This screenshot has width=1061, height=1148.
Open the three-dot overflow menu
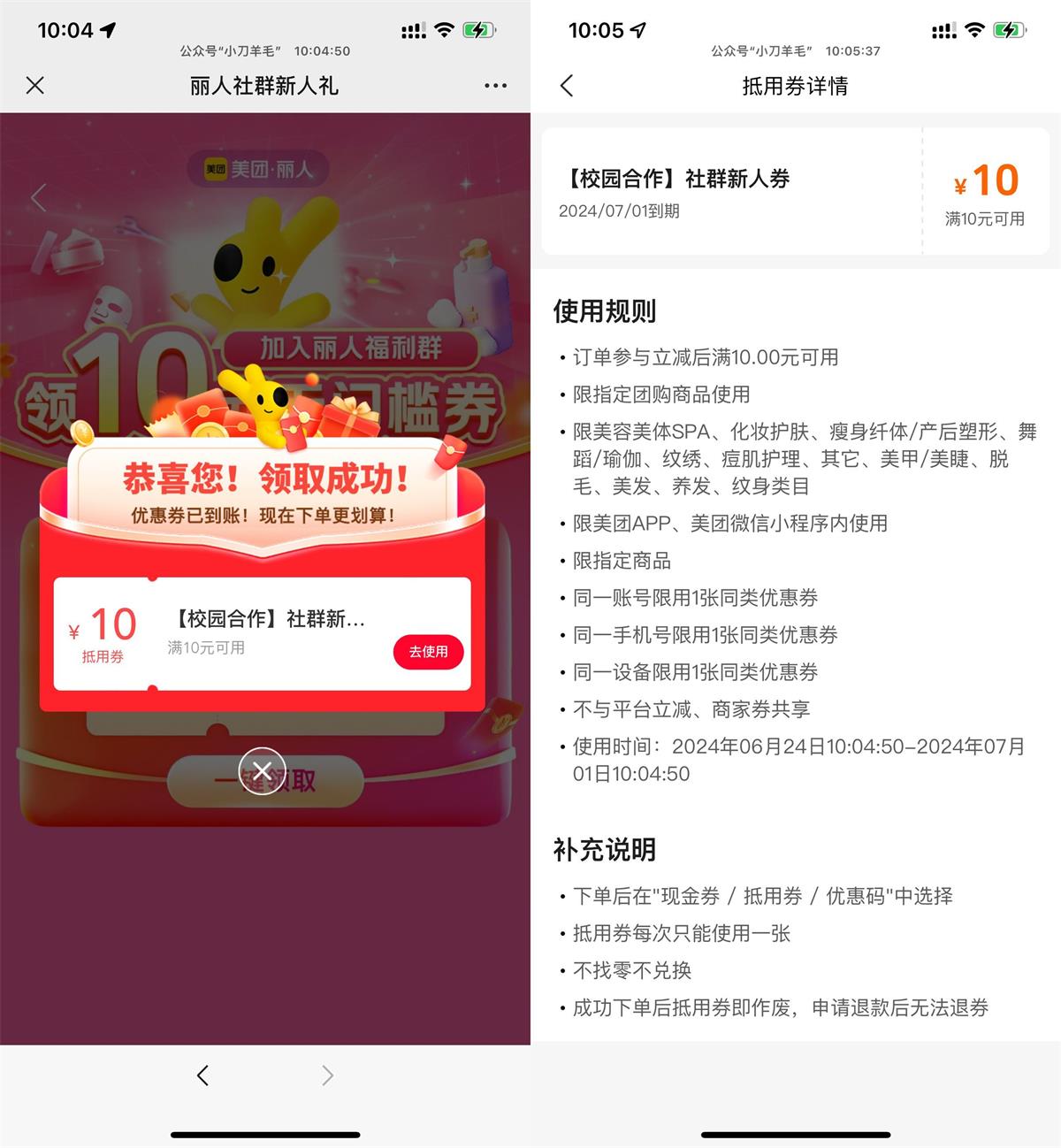click(x=495, y=86)
